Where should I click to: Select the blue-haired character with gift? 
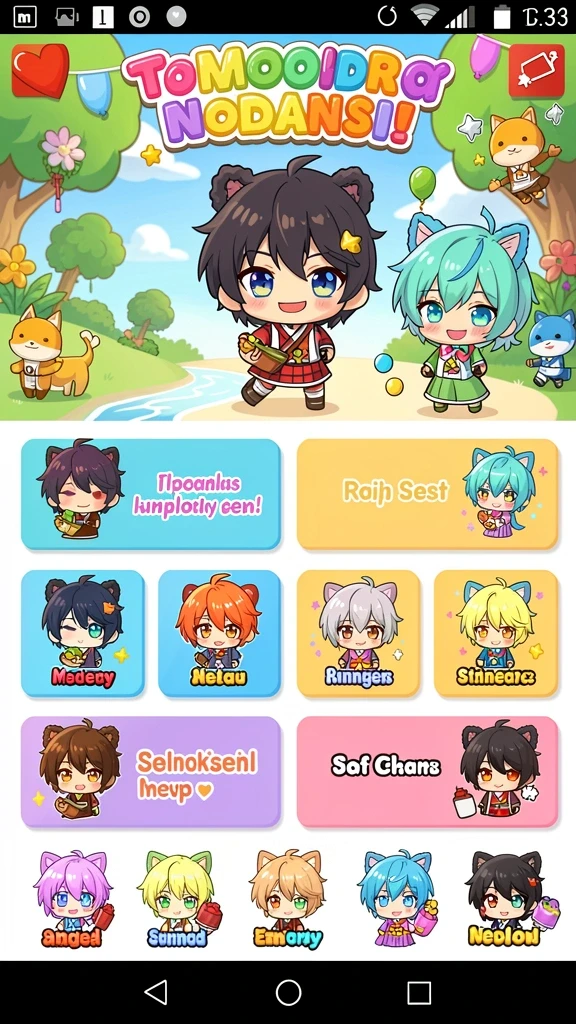point(397,899)
